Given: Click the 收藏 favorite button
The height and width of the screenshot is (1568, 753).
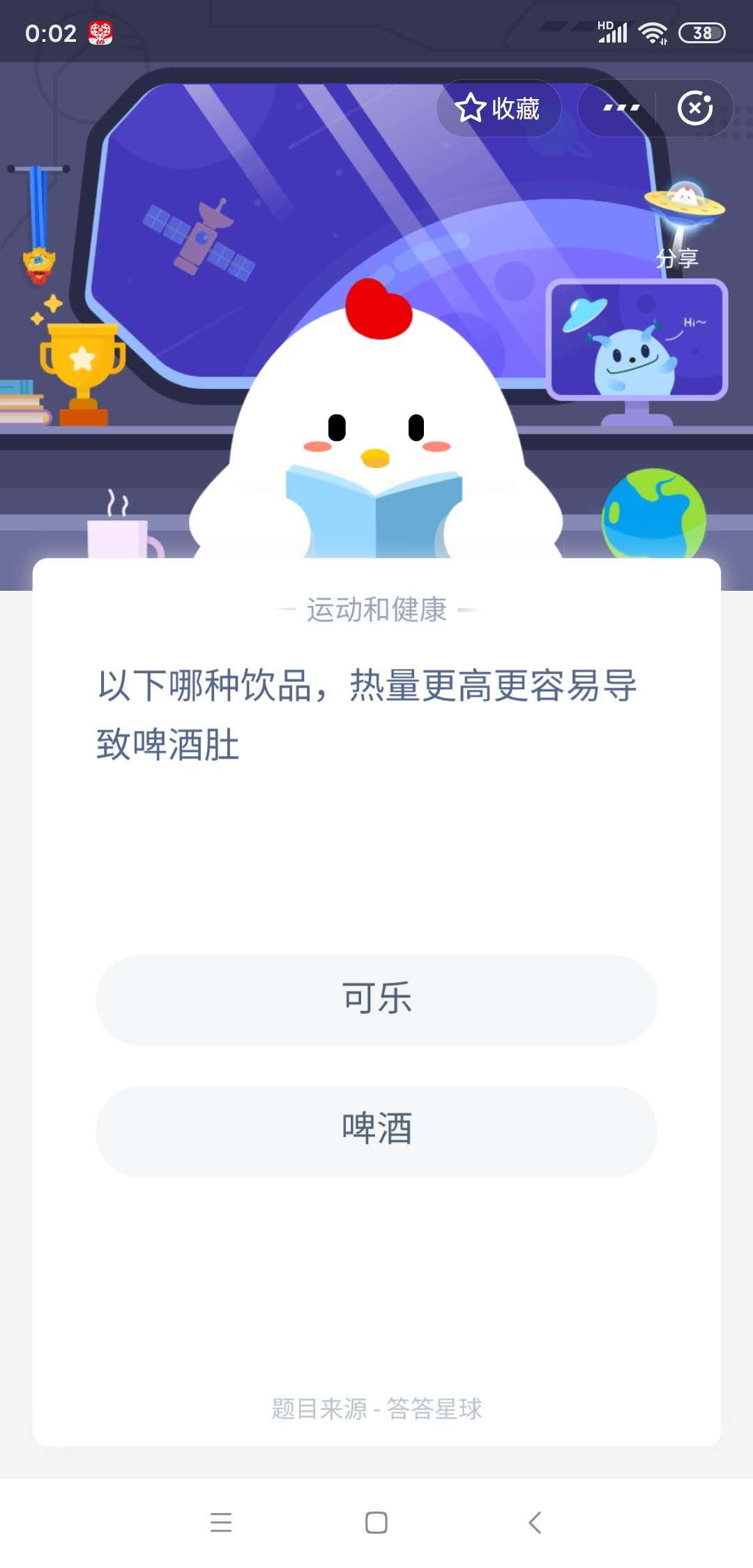Looking at the screenshot, I should pos(499,109).
